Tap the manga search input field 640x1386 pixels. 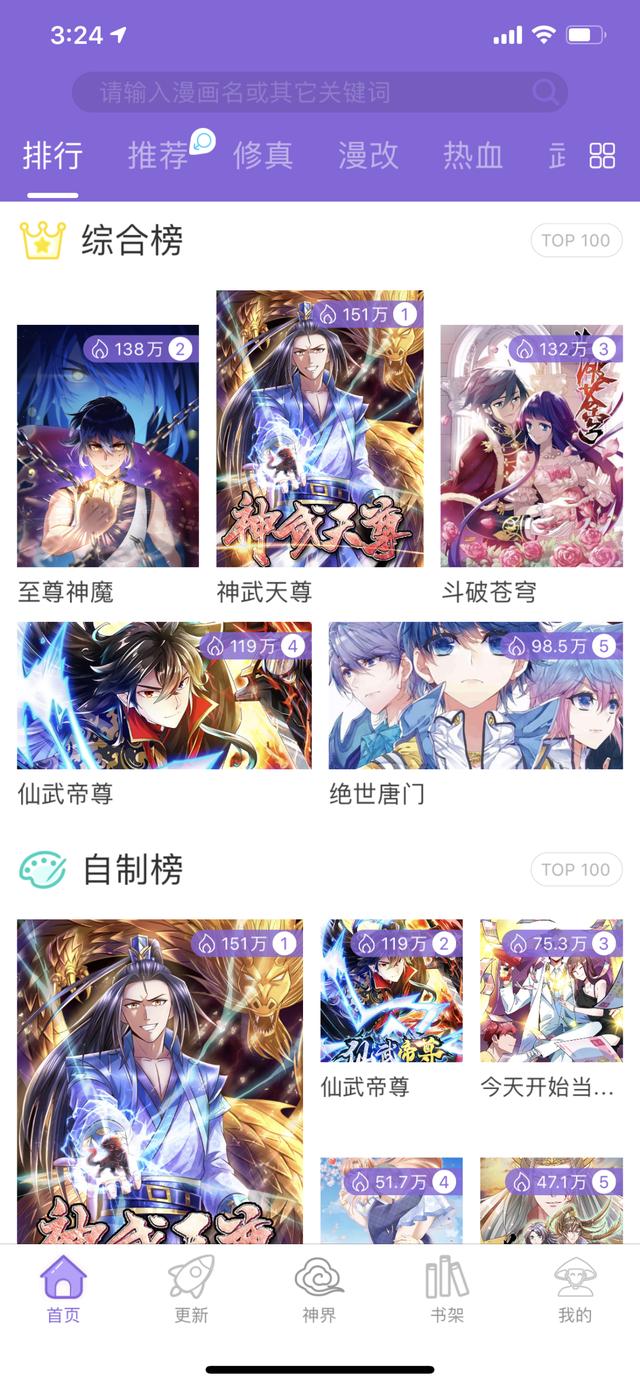[310, 93]
